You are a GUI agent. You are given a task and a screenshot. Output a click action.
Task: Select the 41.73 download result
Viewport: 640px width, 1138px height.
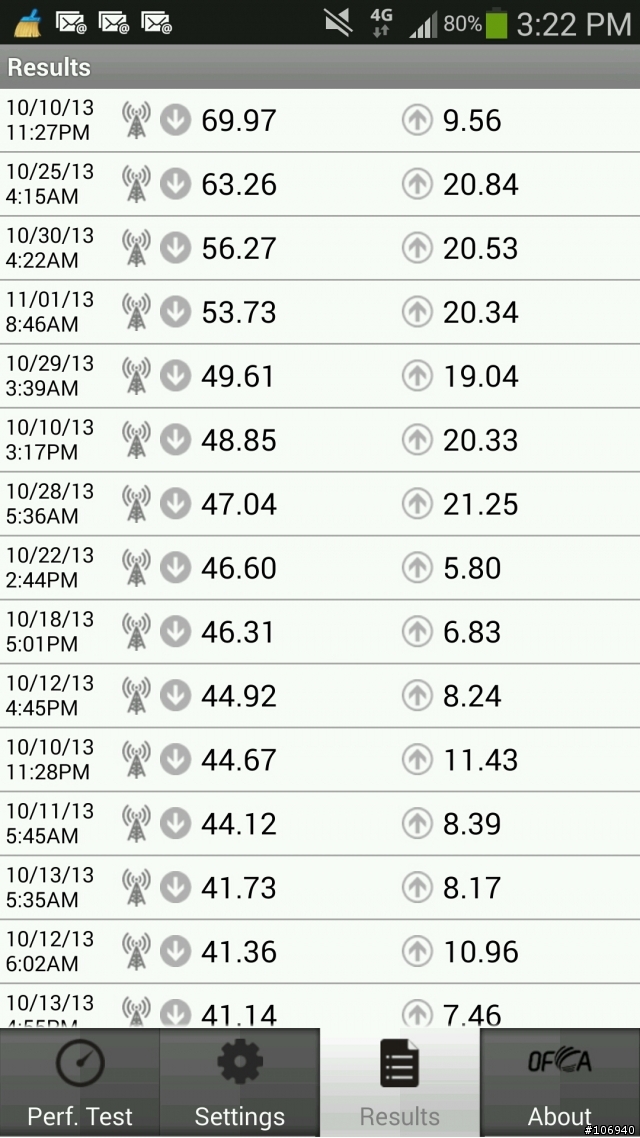coord(320,888)
